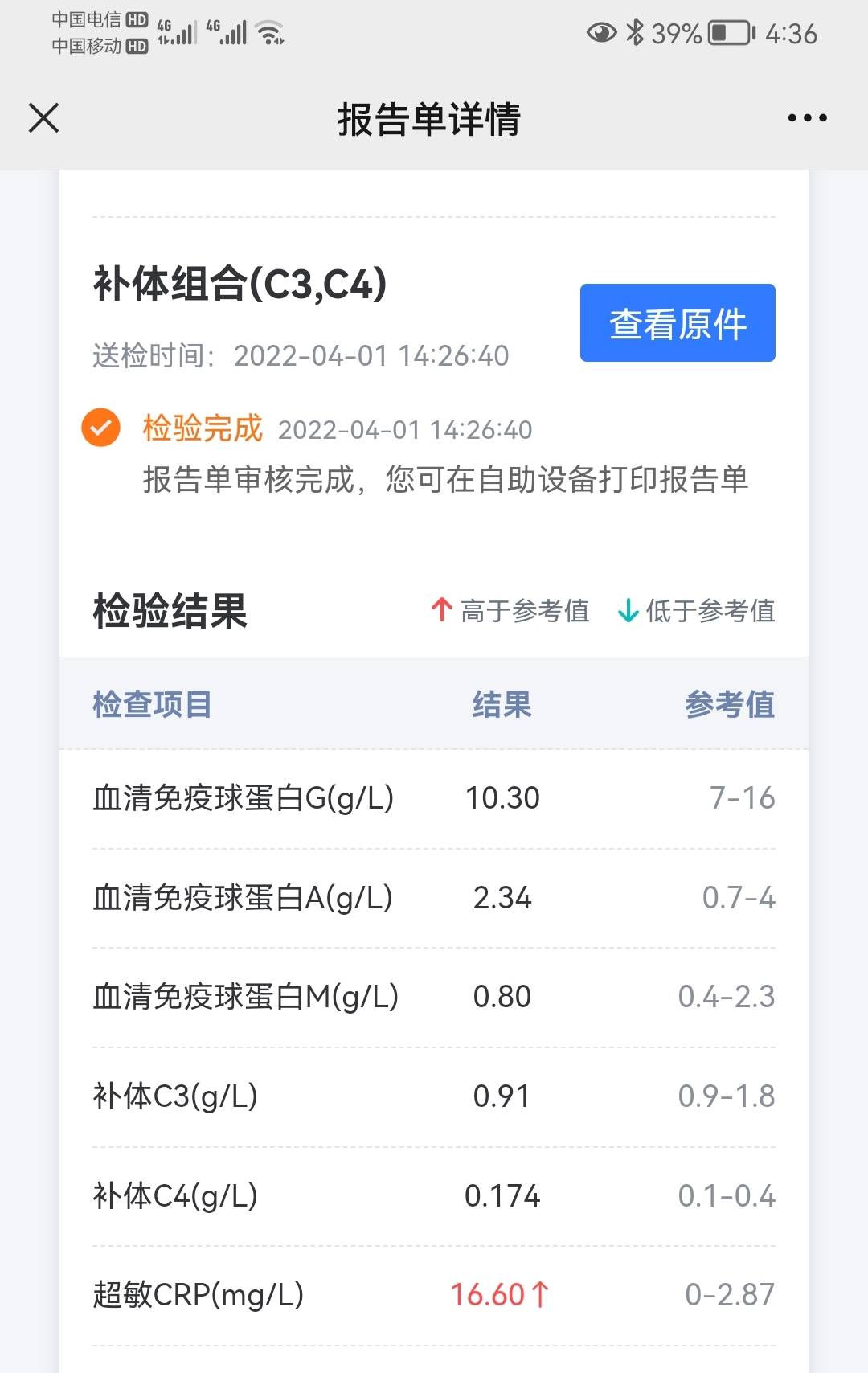
Task: Click the Wi-Fi signal icon in the status bar
Action: tap(268, 32)
